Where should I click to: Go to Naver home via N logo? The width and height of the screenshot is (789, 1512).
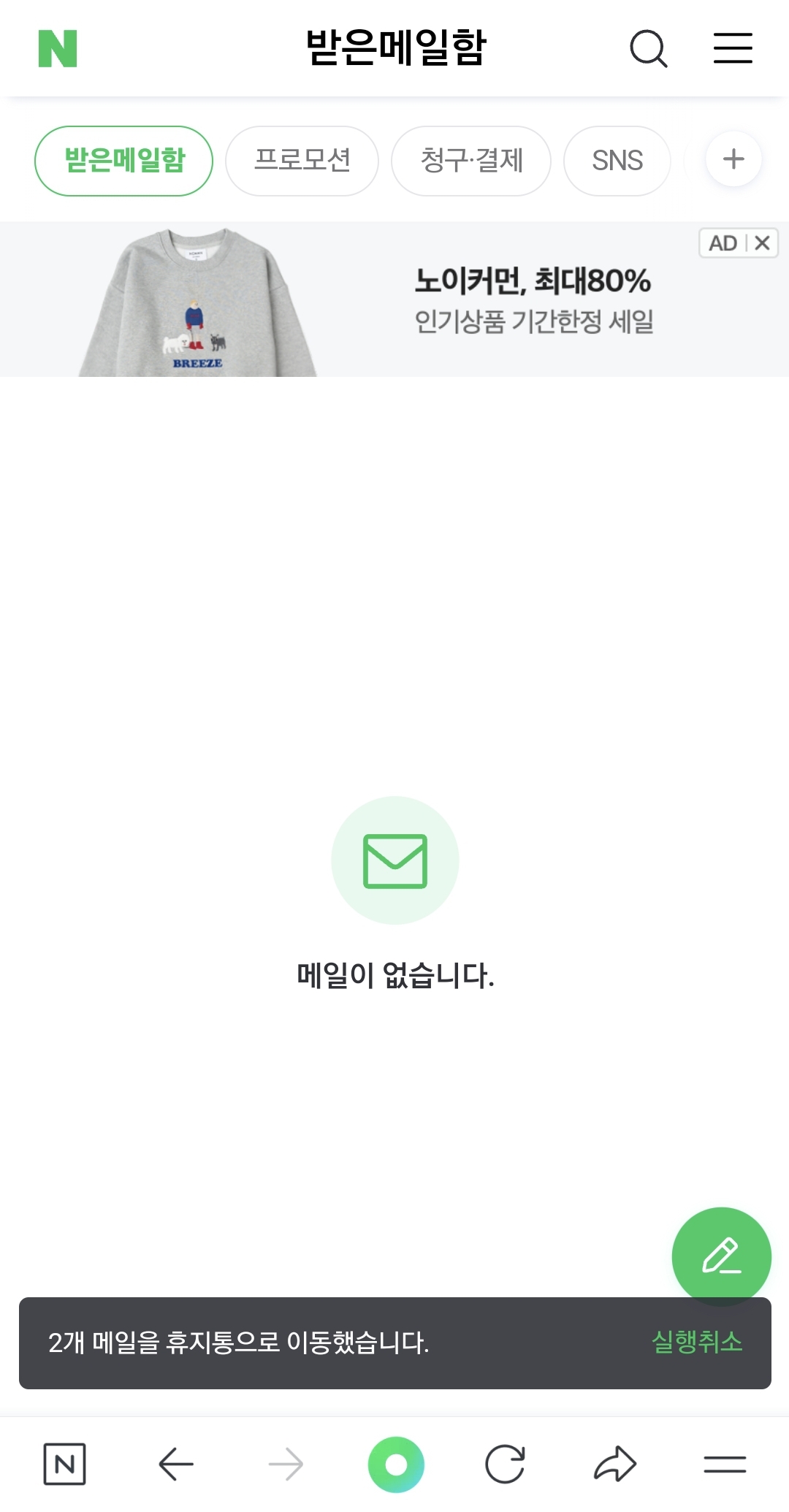pos(58,49)
